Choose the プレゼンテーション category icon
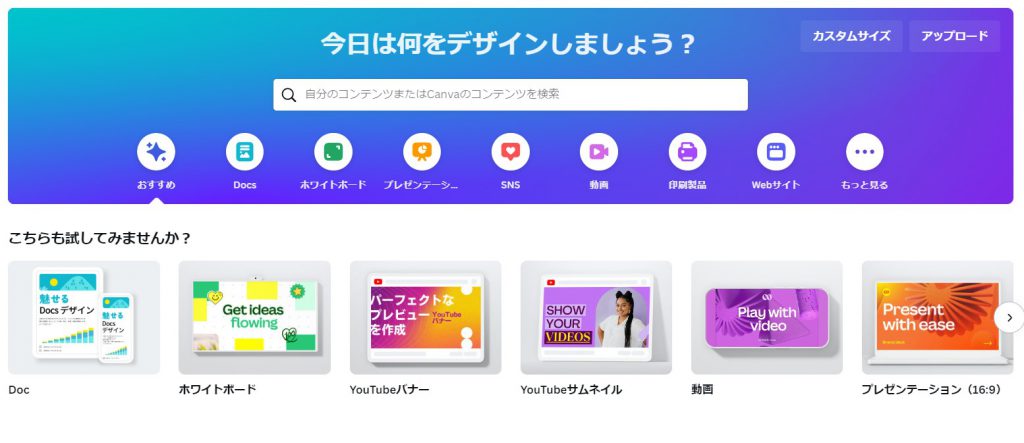The image size is (1024, 443). click(422, 152)
